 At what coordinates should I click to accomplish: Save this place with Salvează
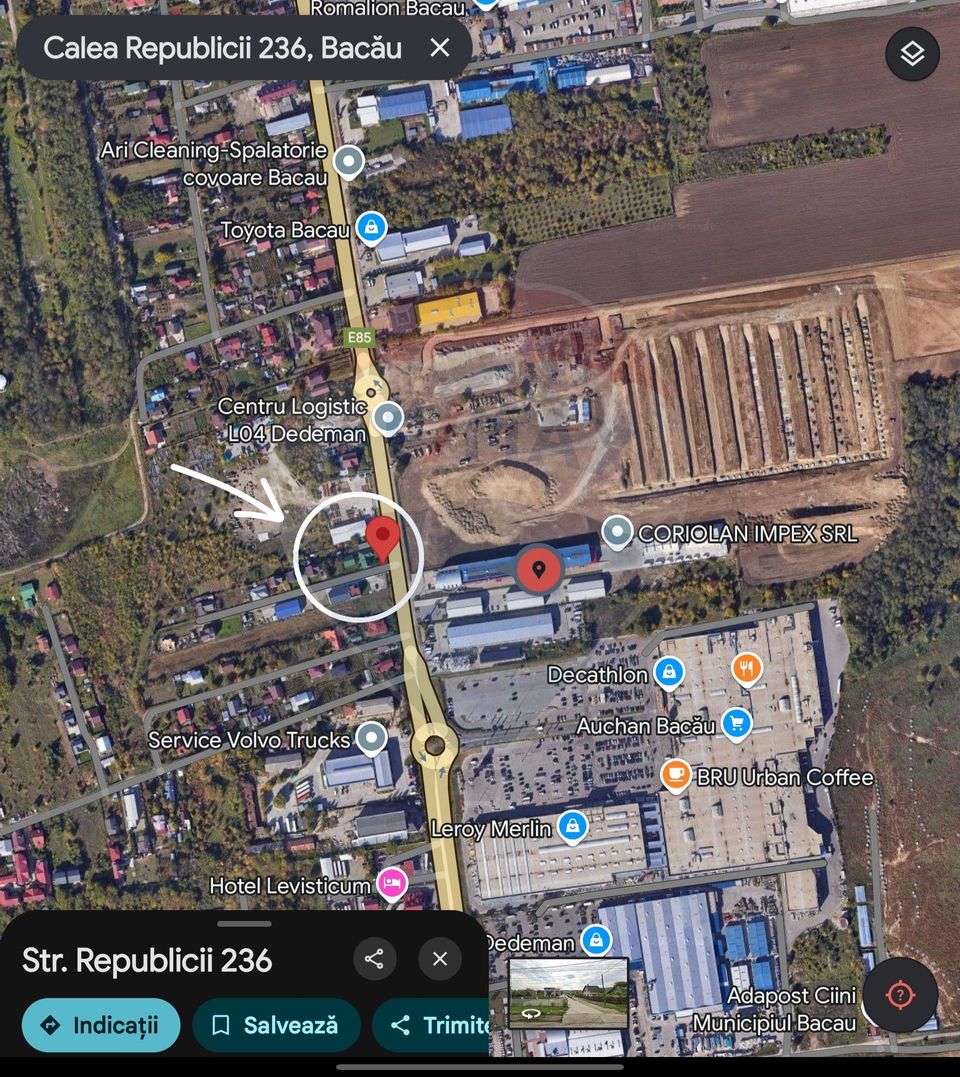click(x=276, y=1025)
